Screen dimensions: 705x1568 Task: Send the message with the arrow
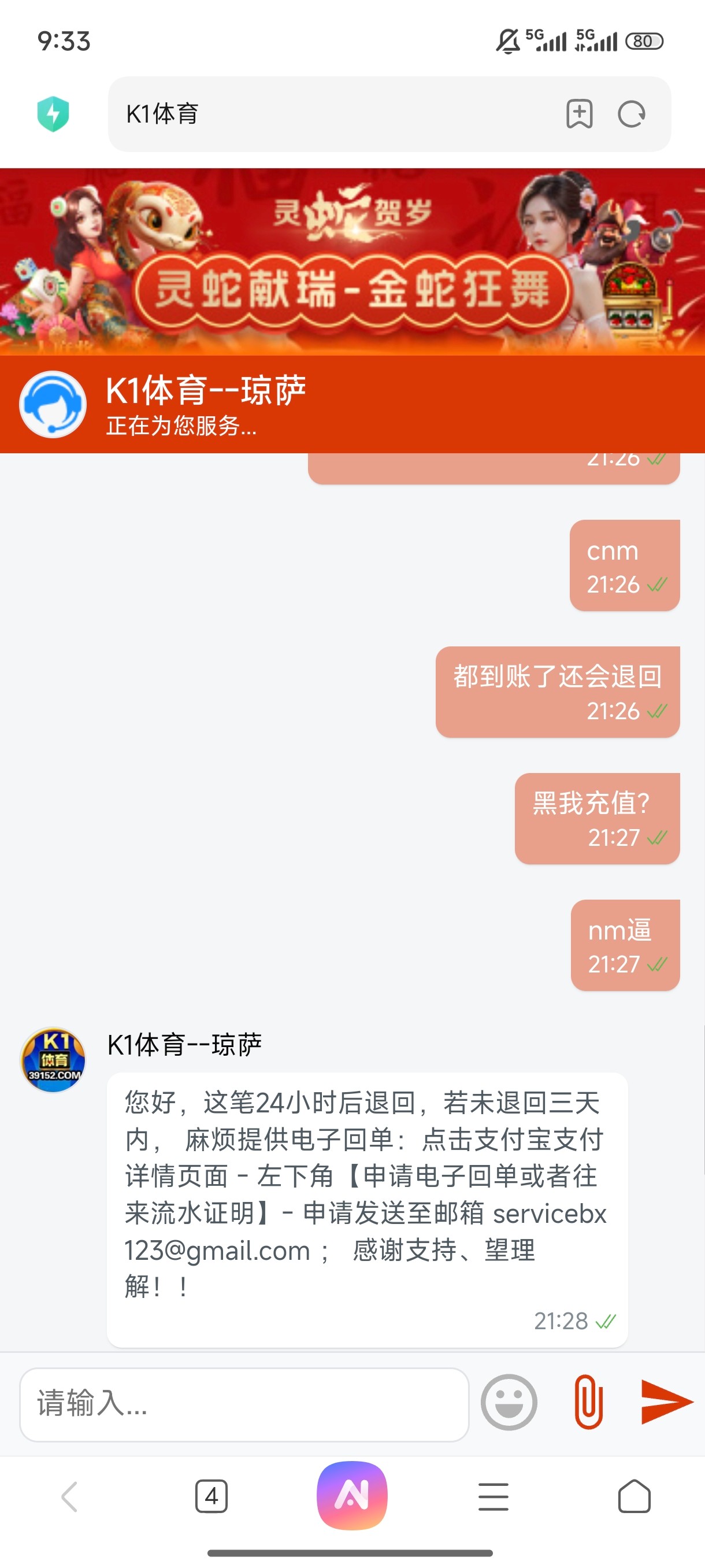pos(666,1403)
